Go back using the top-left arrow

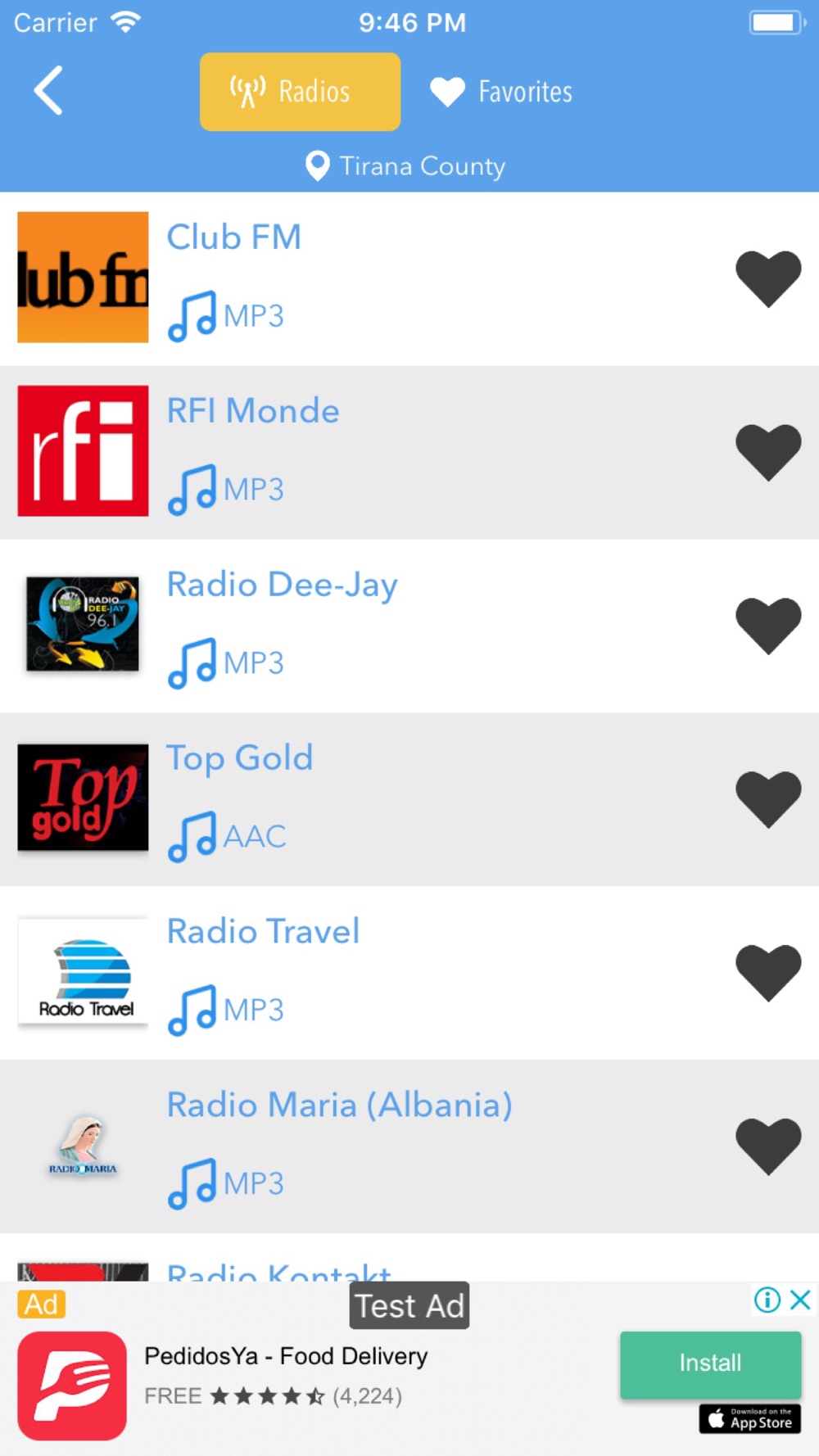coord(48,91)
